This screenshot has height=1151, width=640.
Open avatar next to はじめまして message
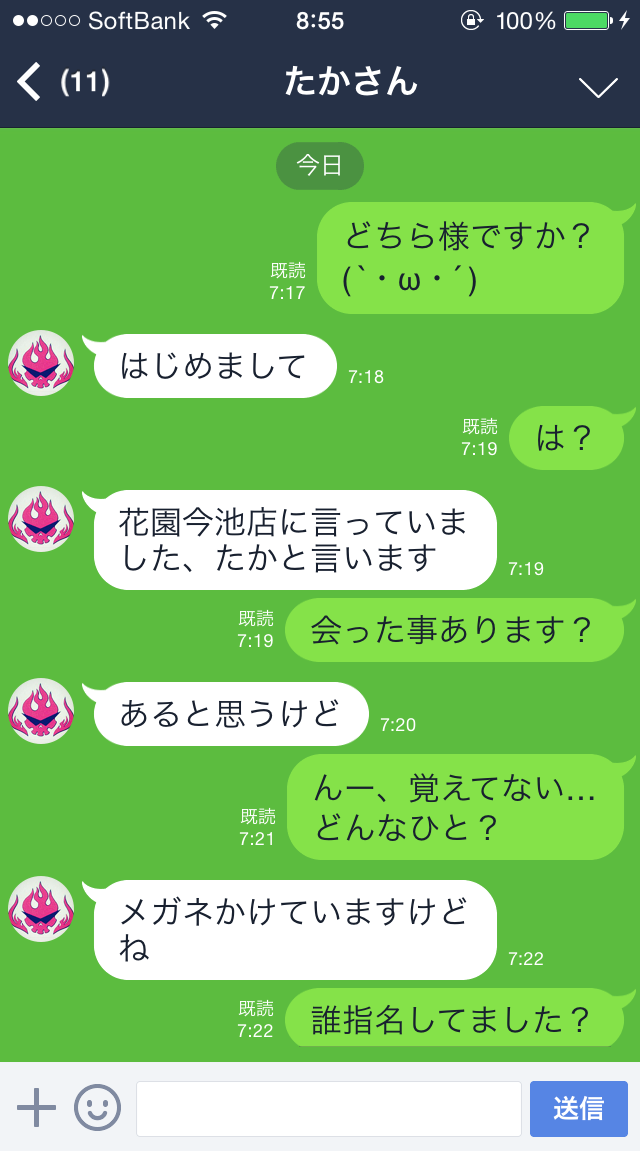point(41,363)
